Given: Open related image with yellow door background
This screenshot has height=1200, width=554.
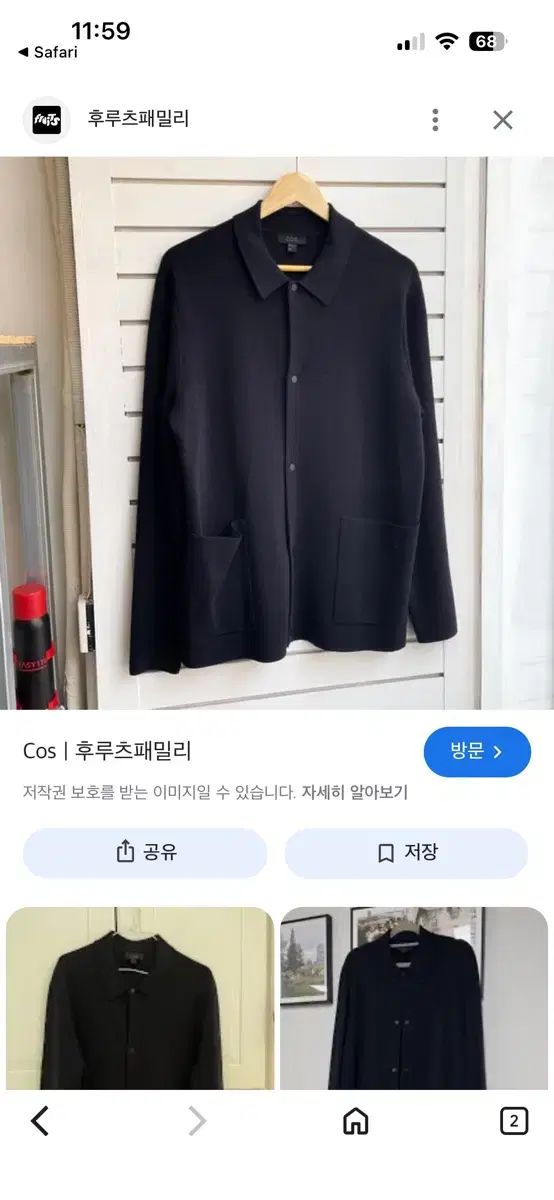Looking at the screenshot, I should 140,998.
